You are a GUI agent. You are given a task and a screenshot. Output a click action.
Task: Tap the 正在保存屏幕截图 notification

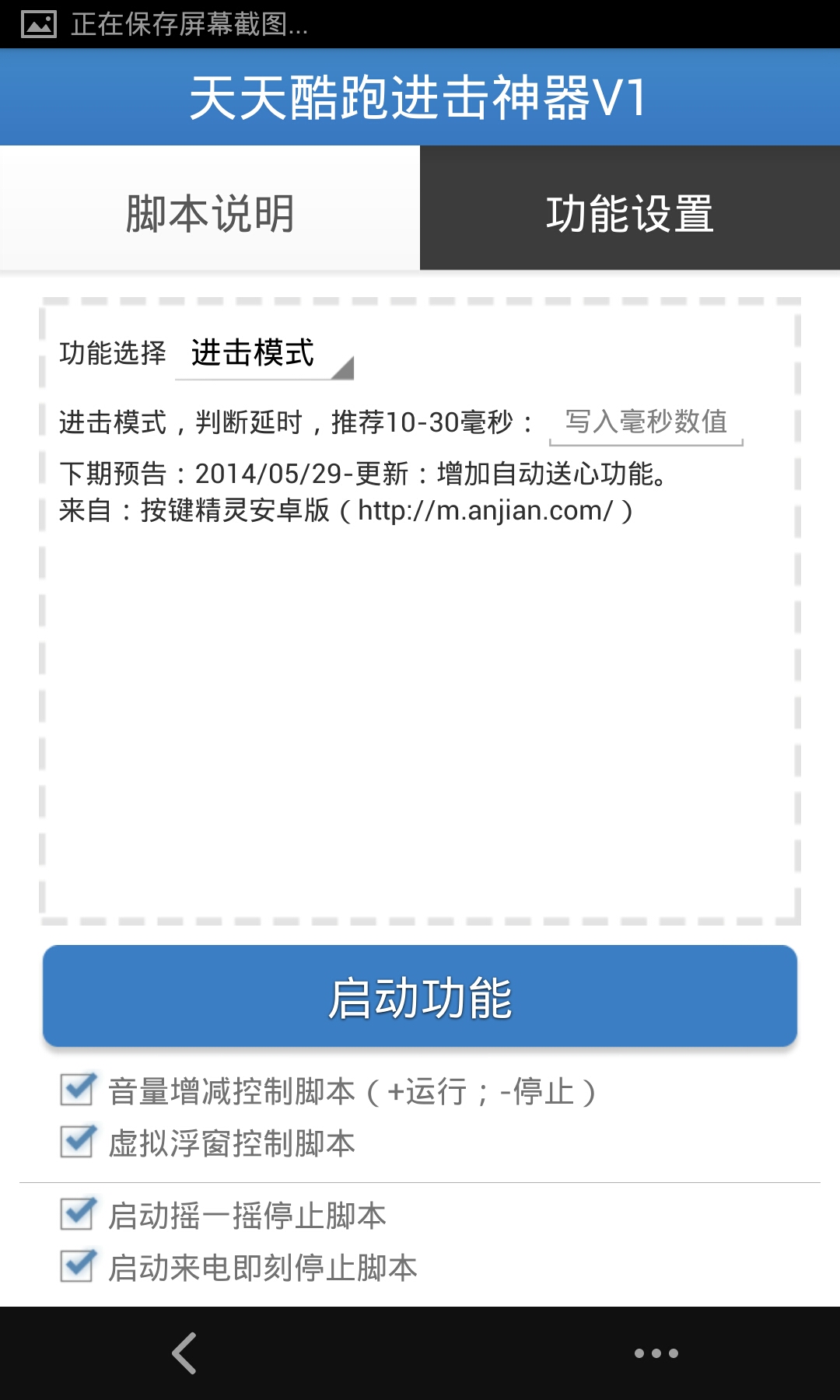(x=187, y=23)
